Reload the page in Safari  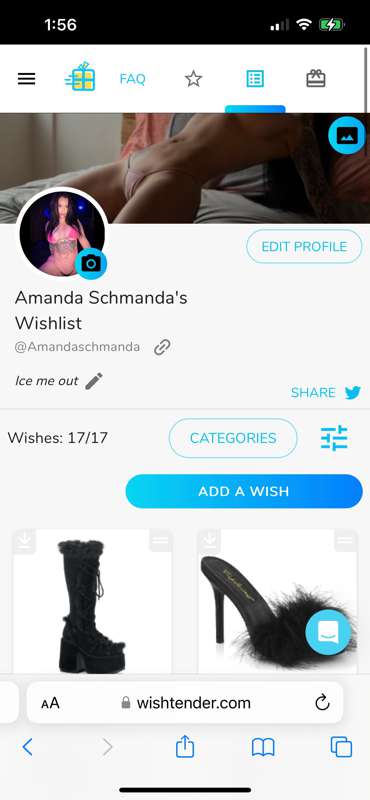pos(322,703)
